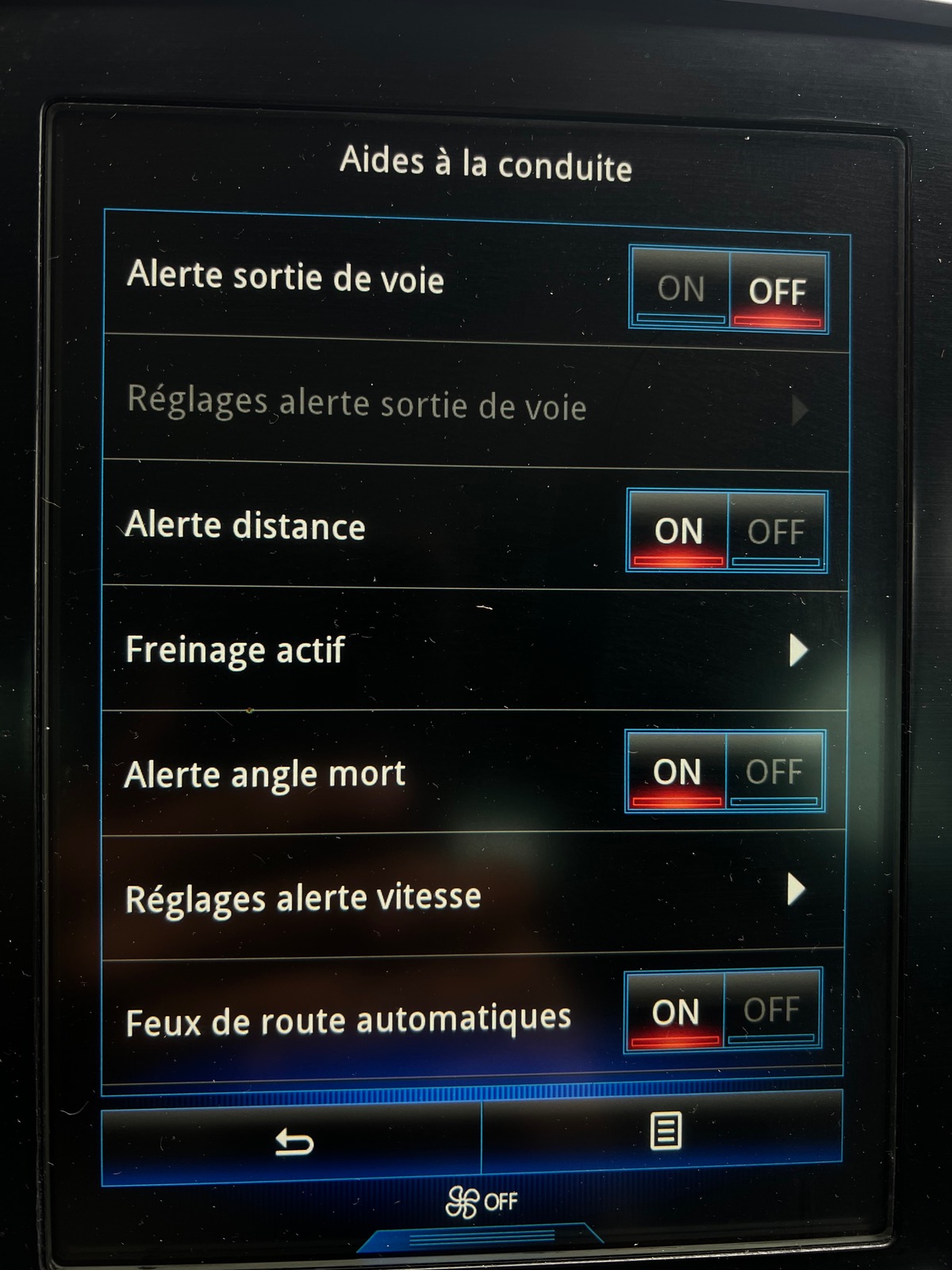Switch Alerte distance to OFF
Viewport: 952px width, 1270px height.
pos(776,531)
